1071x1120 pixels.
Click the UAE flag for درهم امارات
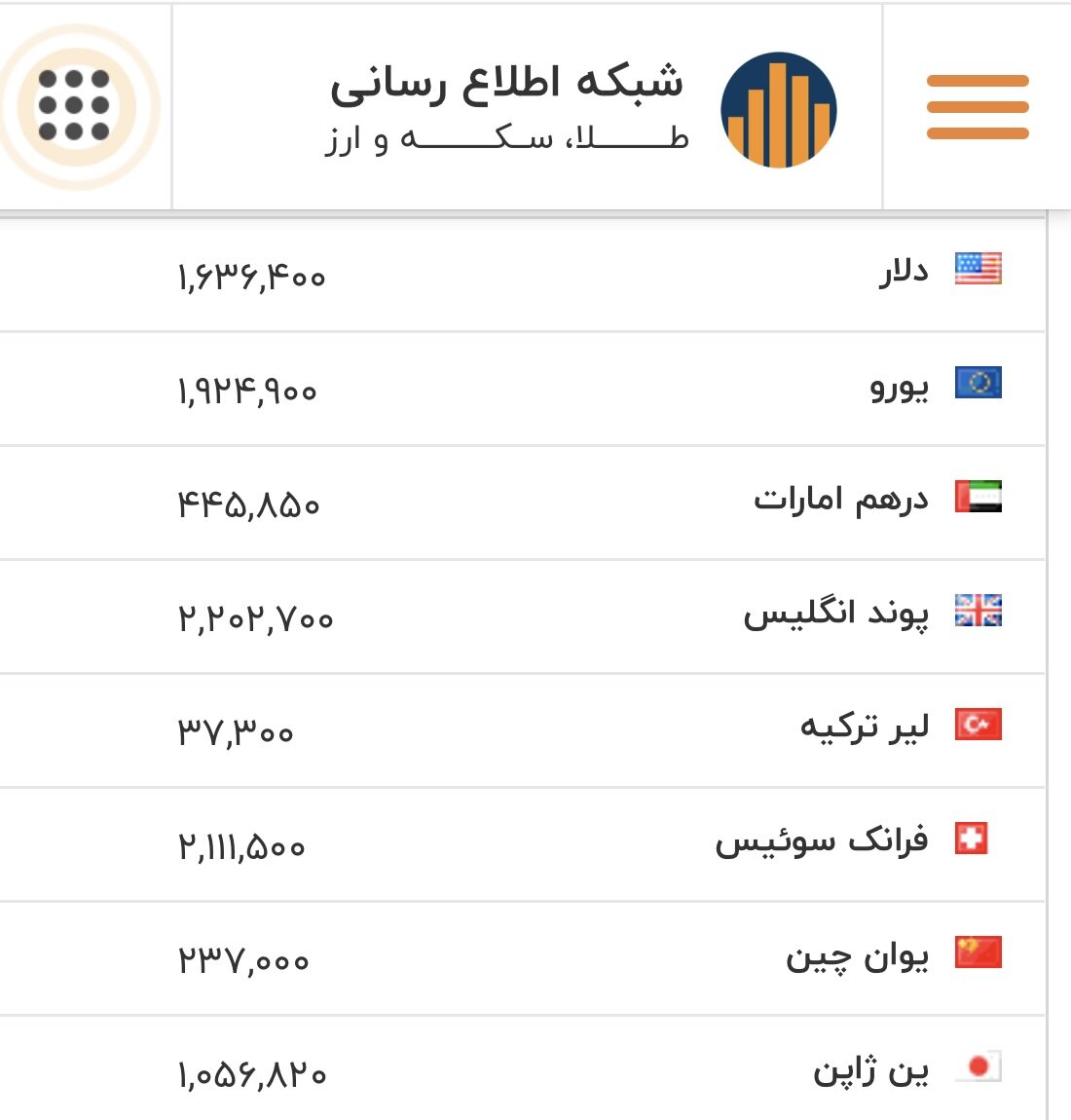979,497
